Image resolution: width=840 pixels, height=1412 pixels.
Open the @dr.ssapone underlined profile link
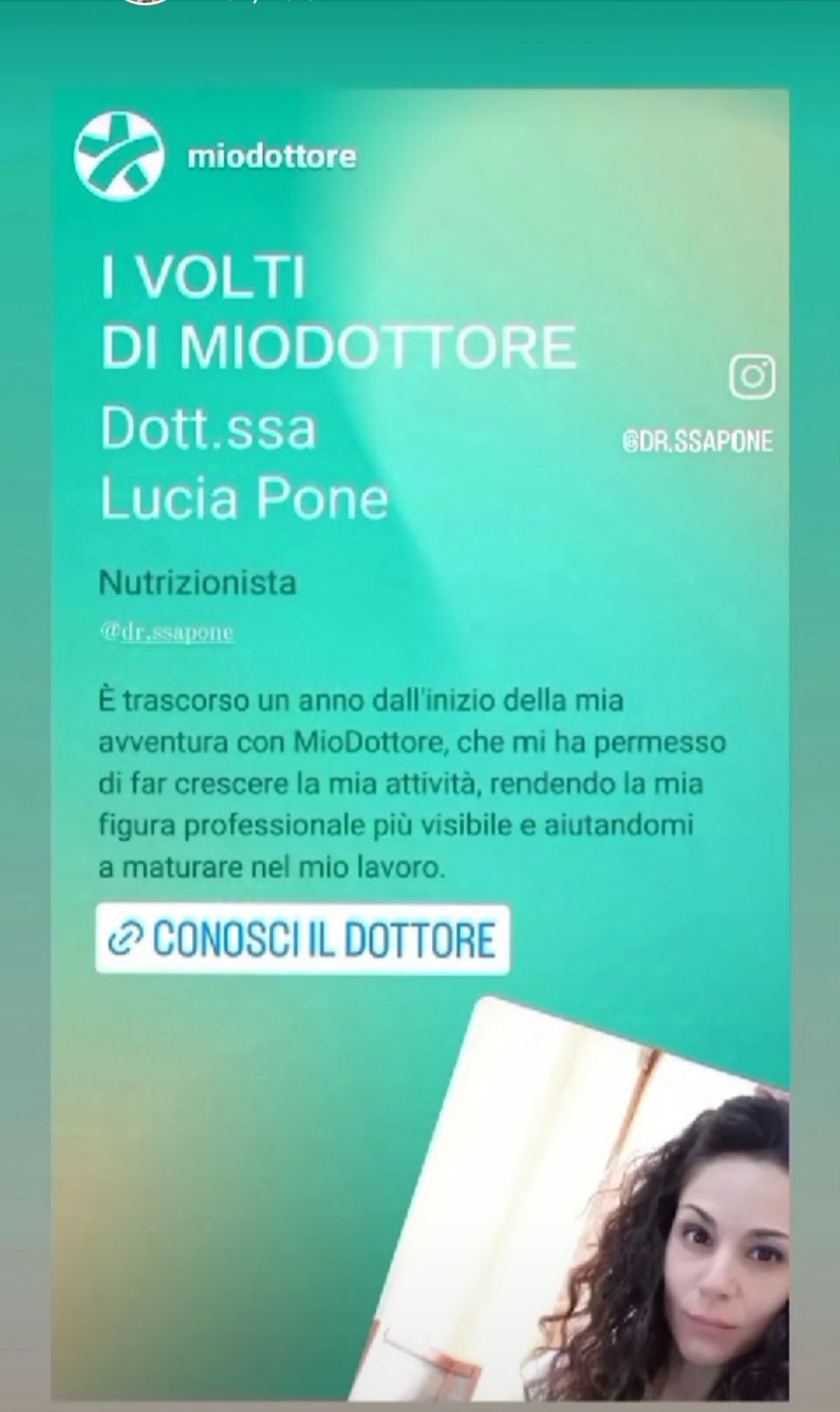[166, 632]
